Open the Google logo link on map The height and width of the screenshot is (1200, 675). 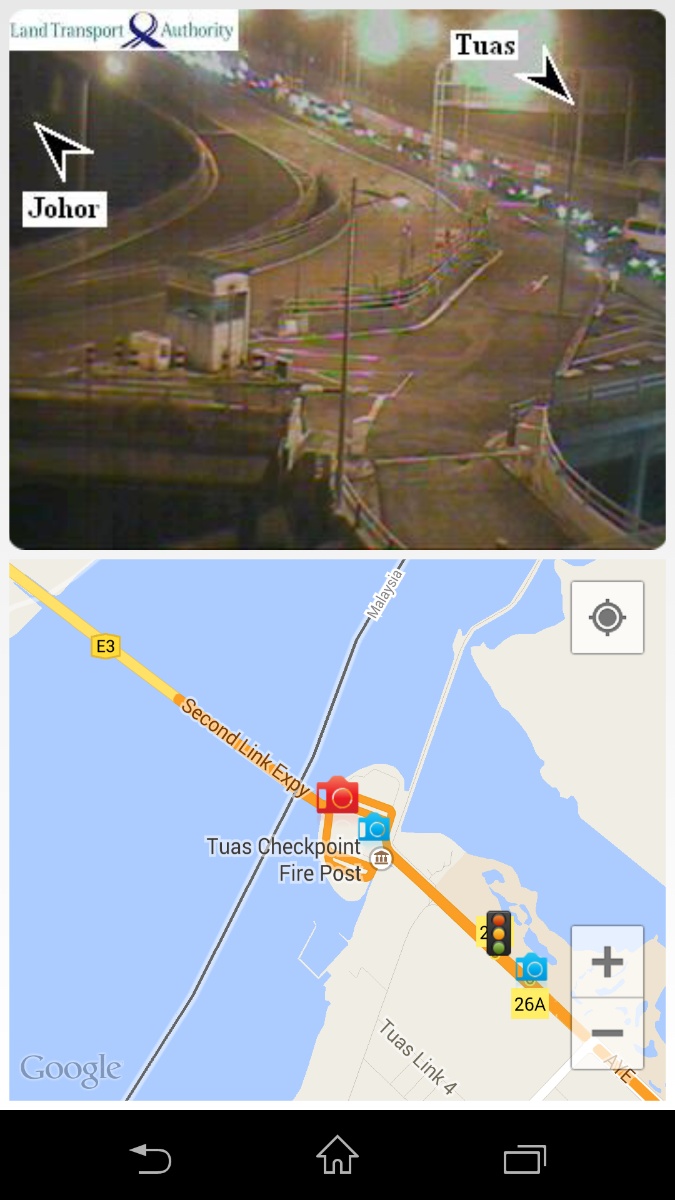71,1070
